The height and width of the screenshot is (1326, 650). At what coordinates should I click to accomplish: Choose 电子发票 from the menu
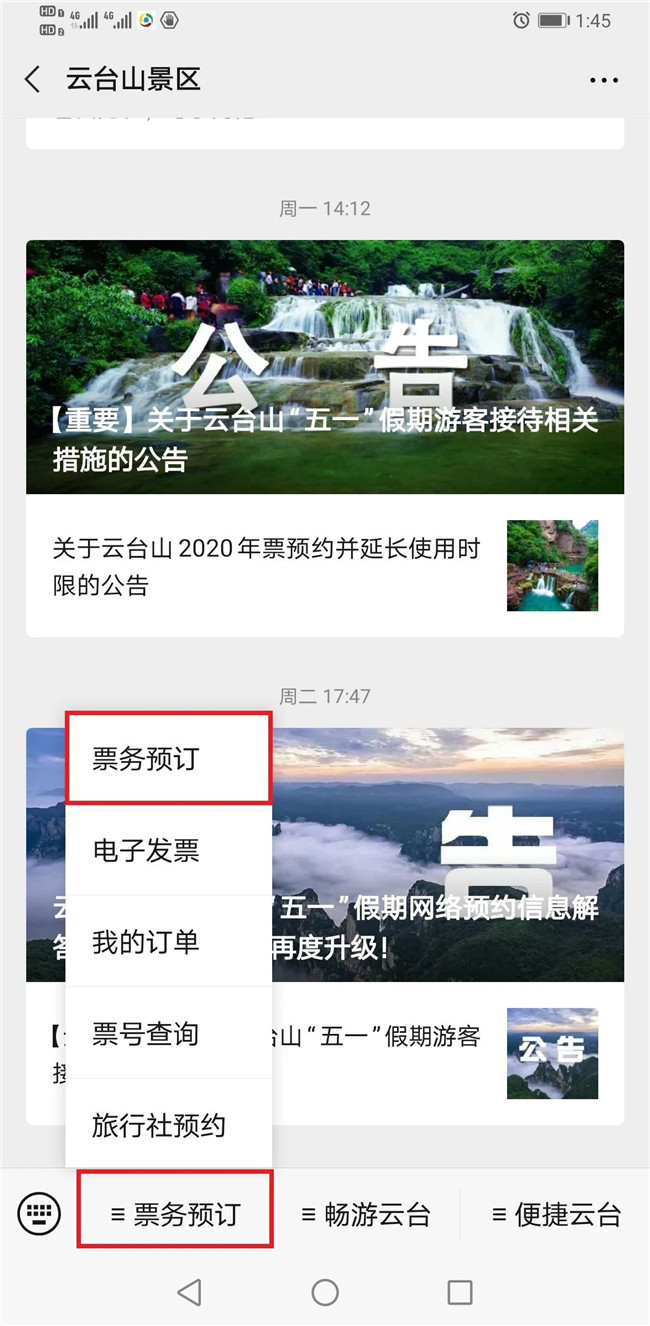[x=168, y=850]
